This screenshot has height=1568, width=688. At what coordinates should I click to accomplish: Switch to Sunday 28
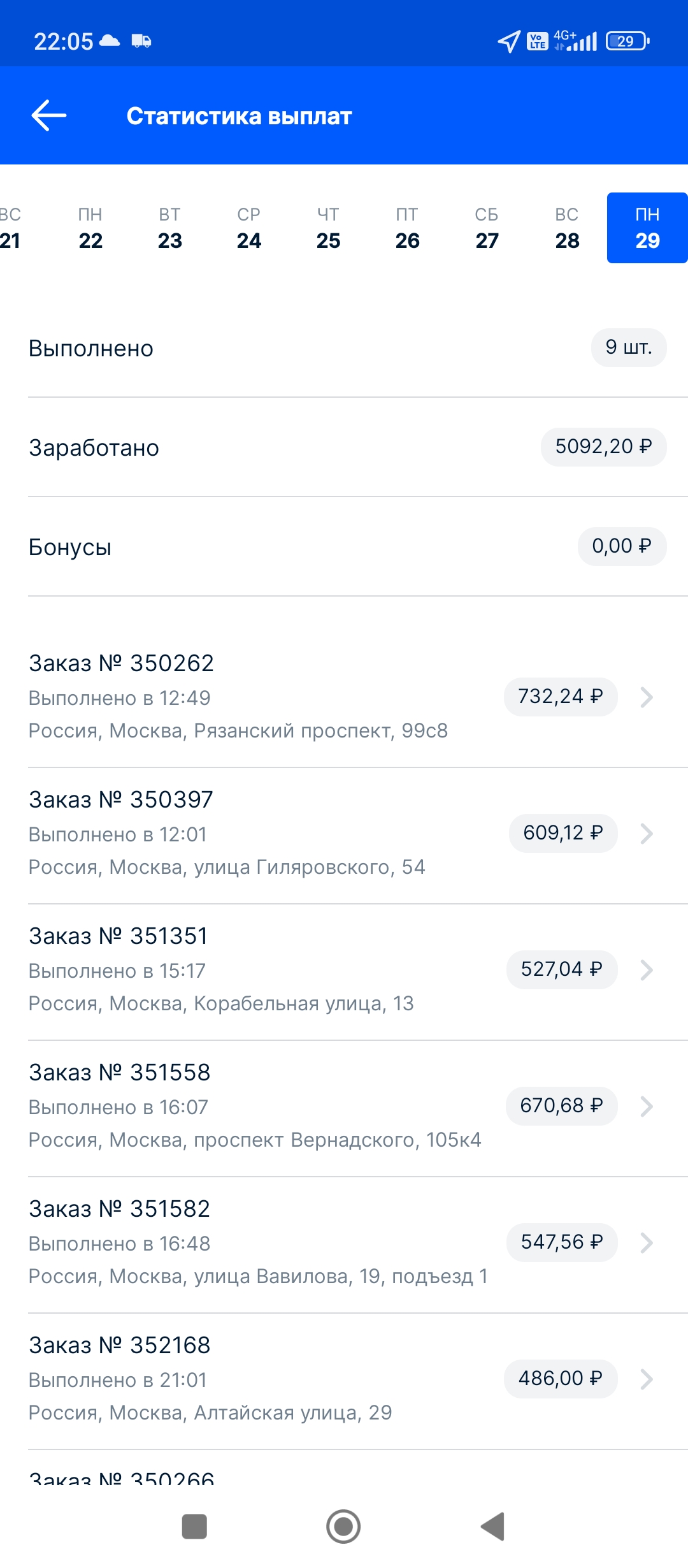[567, 228]
